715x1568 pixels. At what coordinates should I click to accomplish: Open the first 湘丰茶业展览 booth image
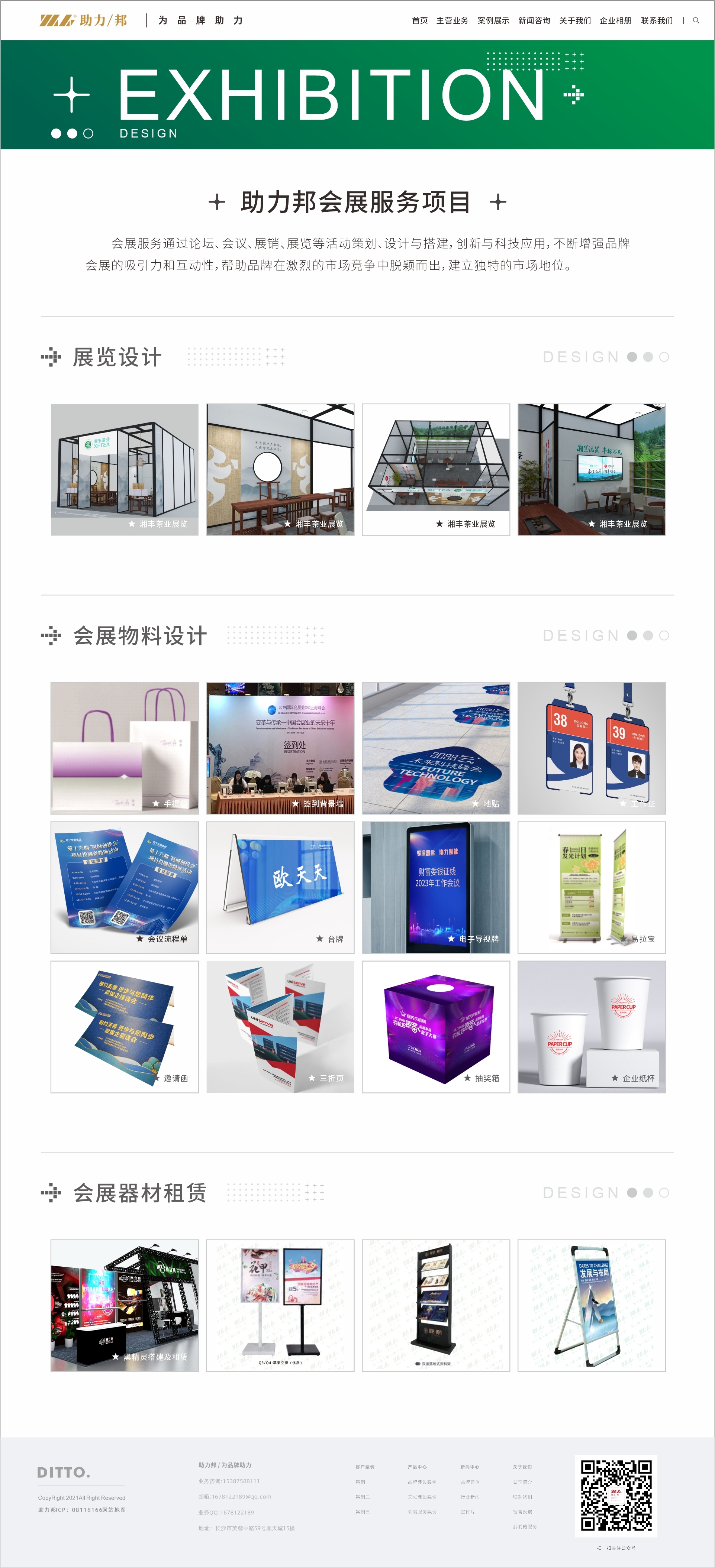click(125, 469)
